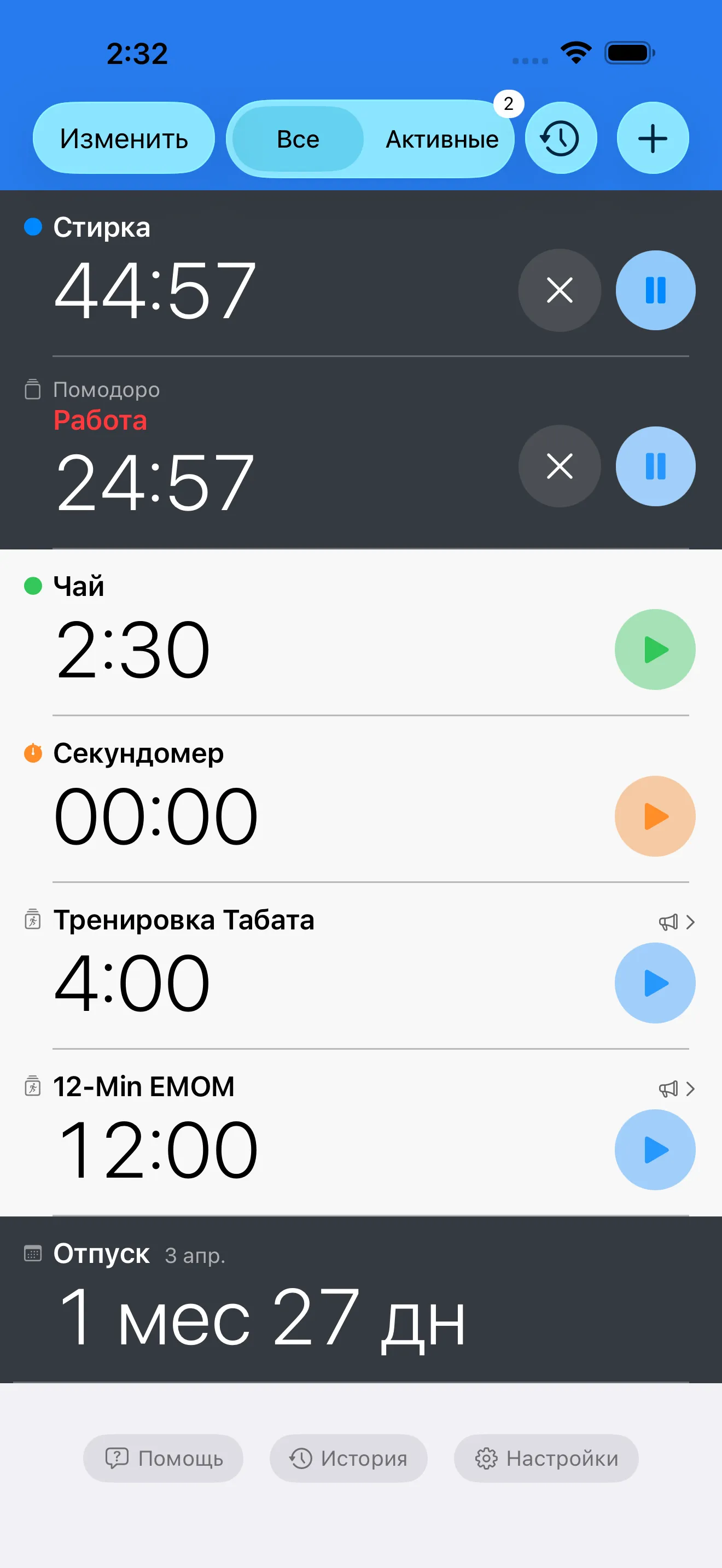Image resolution: width=722 pixels, height=1568 pixels.
Task: Tap the workout icon beside 12-Min EMOM
Action: coord(32,1087)
